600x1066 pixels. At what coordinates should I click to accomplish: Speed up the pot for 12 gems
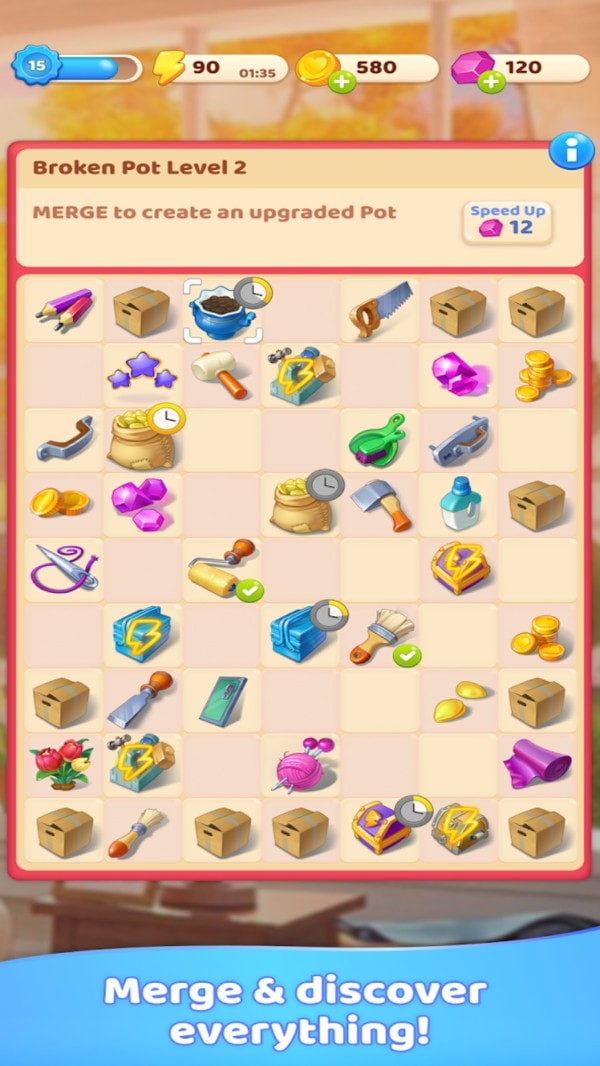pos(508,221)
